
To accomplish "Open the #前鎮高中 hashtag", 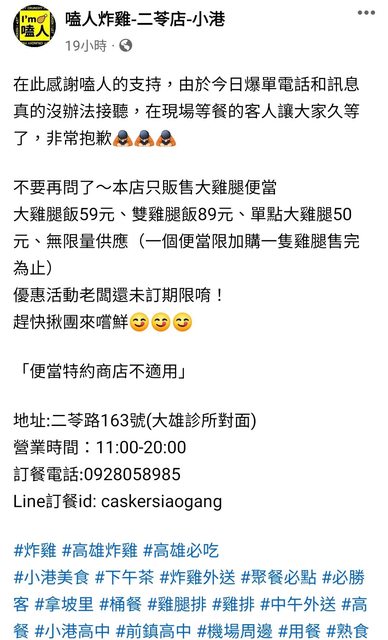I will coord(154,631).
